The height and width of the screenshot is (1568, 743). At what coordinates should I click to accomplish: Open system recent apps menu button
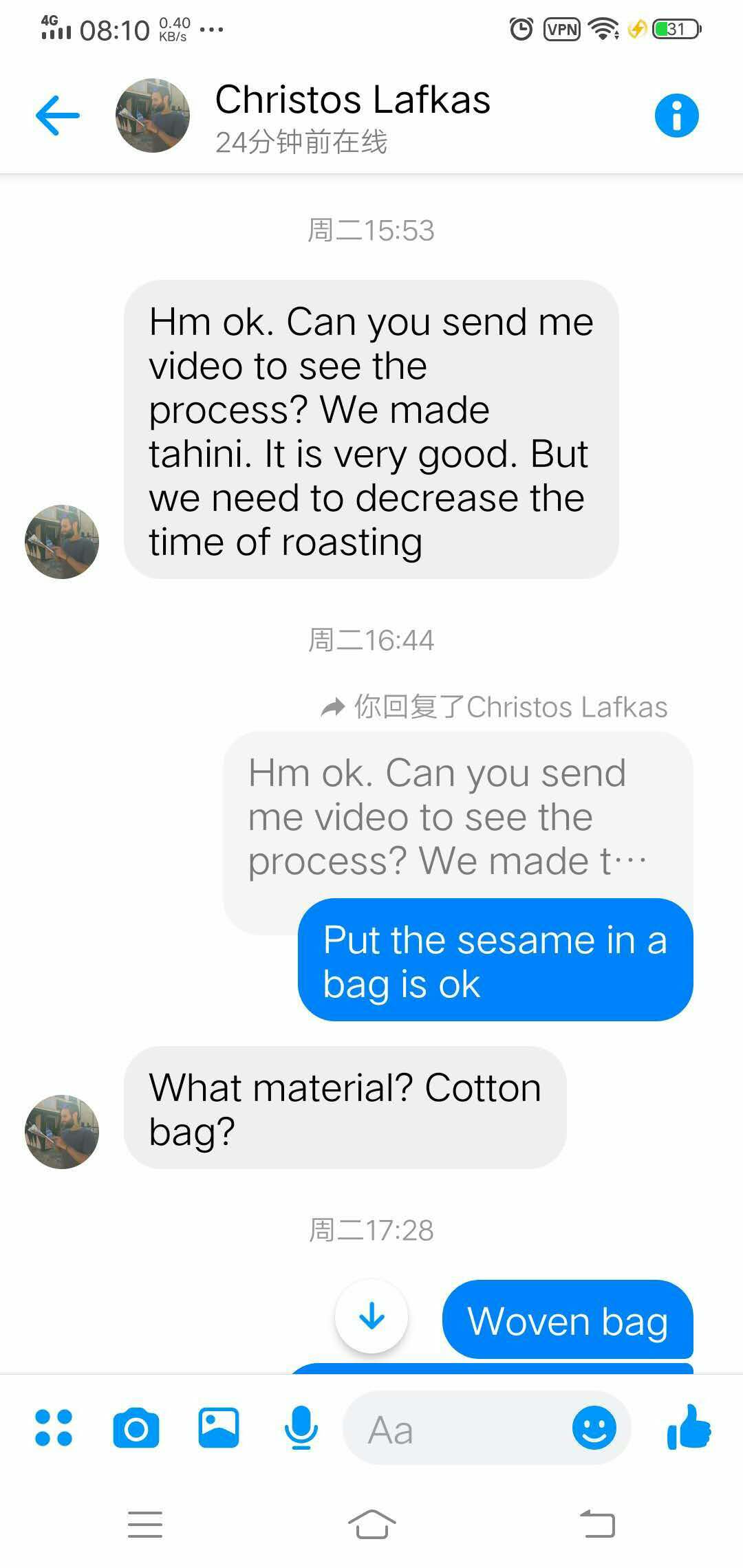coord(145,1524)
